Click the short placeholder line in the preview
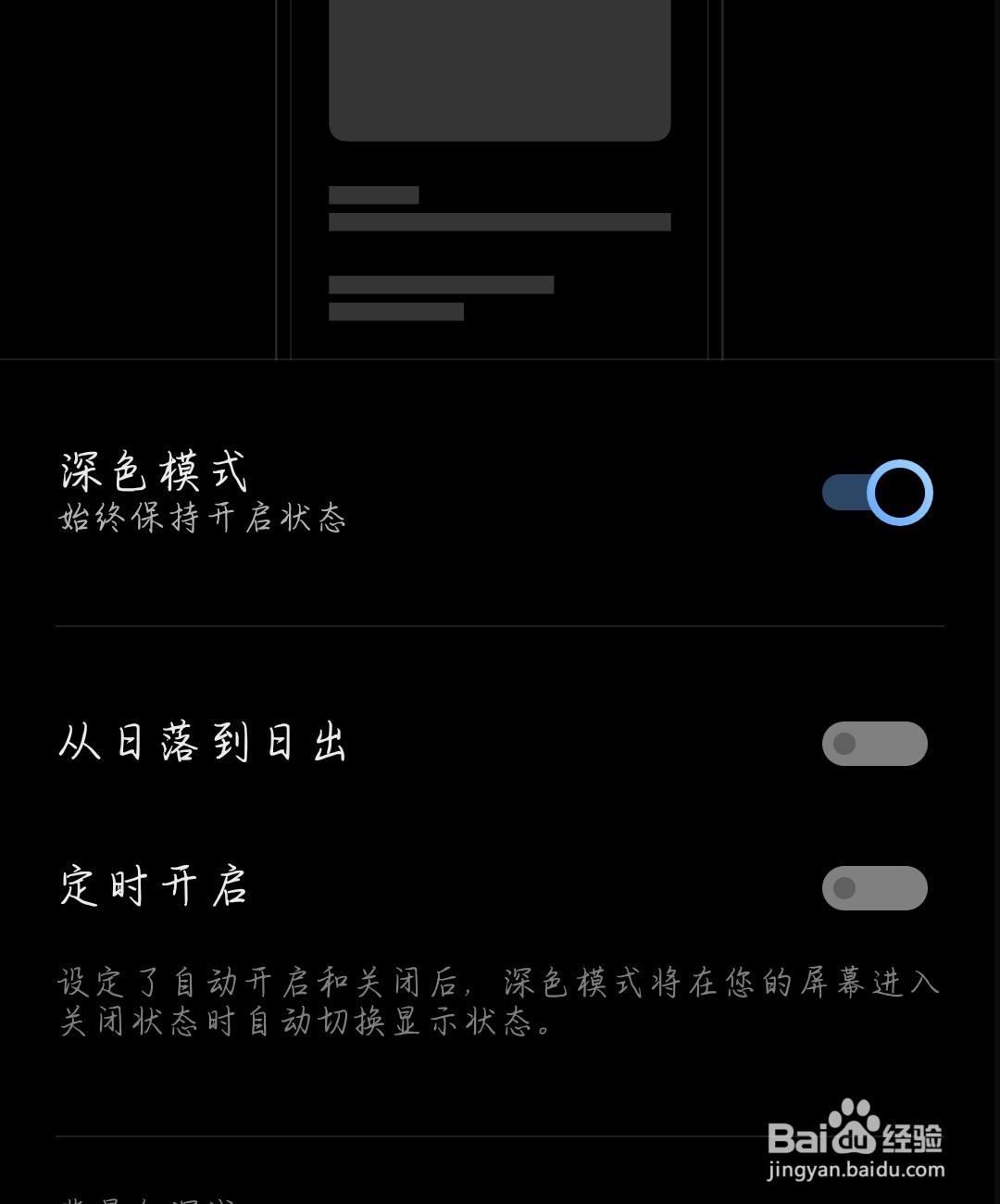 pos(375,194)
